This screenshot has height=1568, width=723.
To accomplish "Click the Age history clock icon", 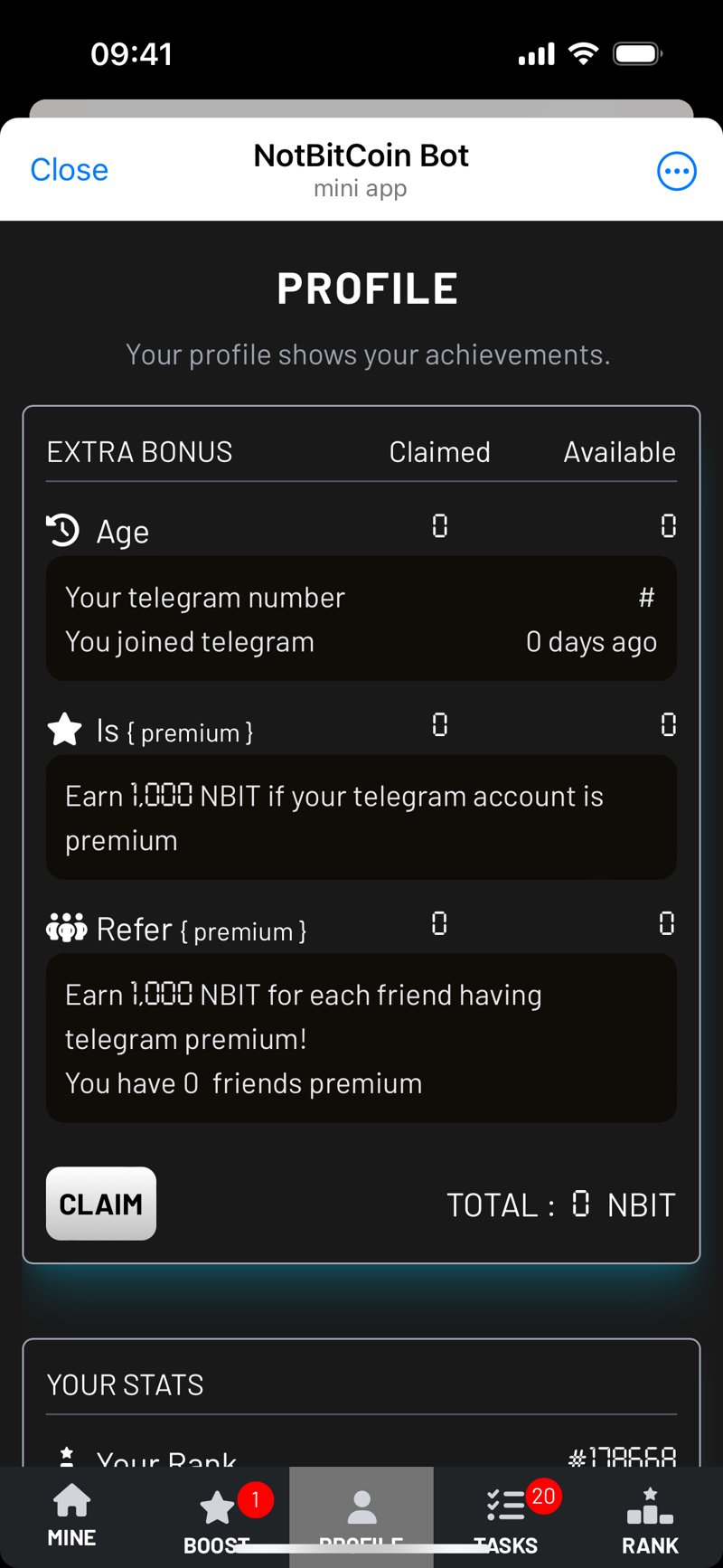I will [x=61, y=531].
